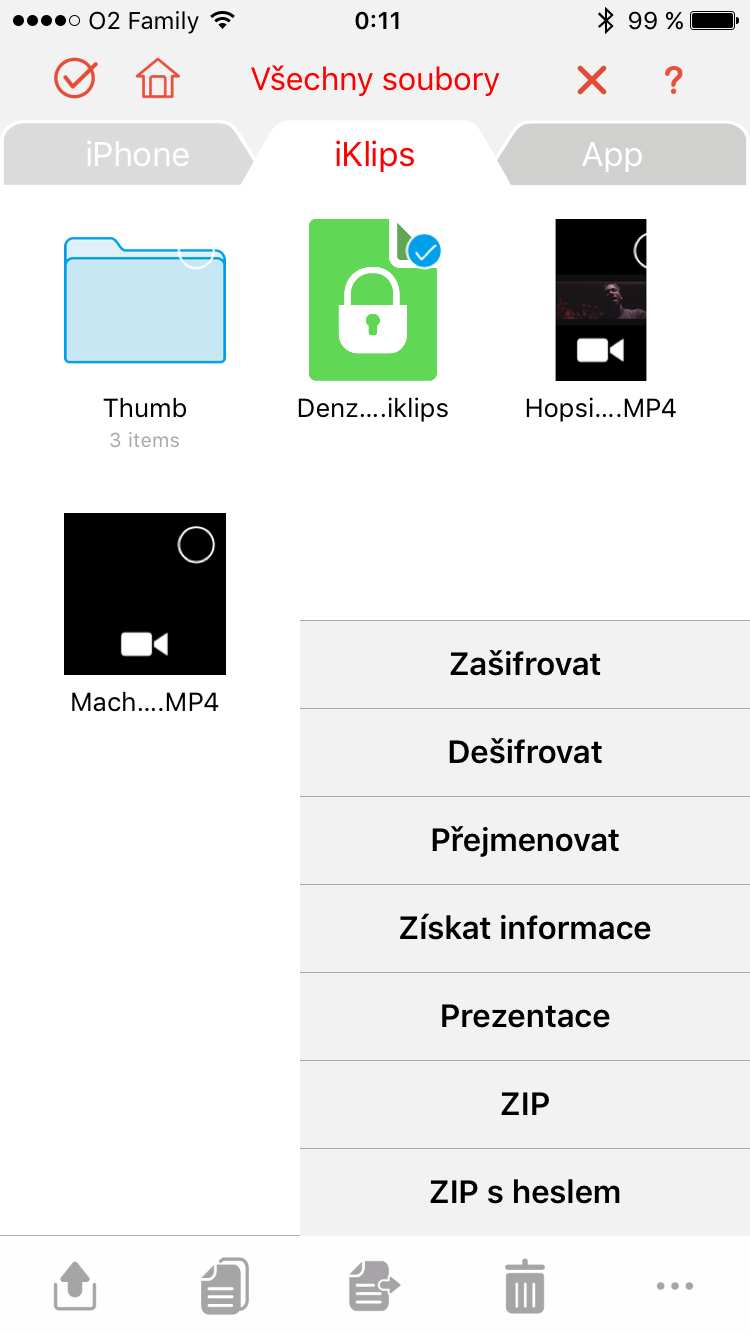Choose ZIP s heslem option

coord(525,1192)
